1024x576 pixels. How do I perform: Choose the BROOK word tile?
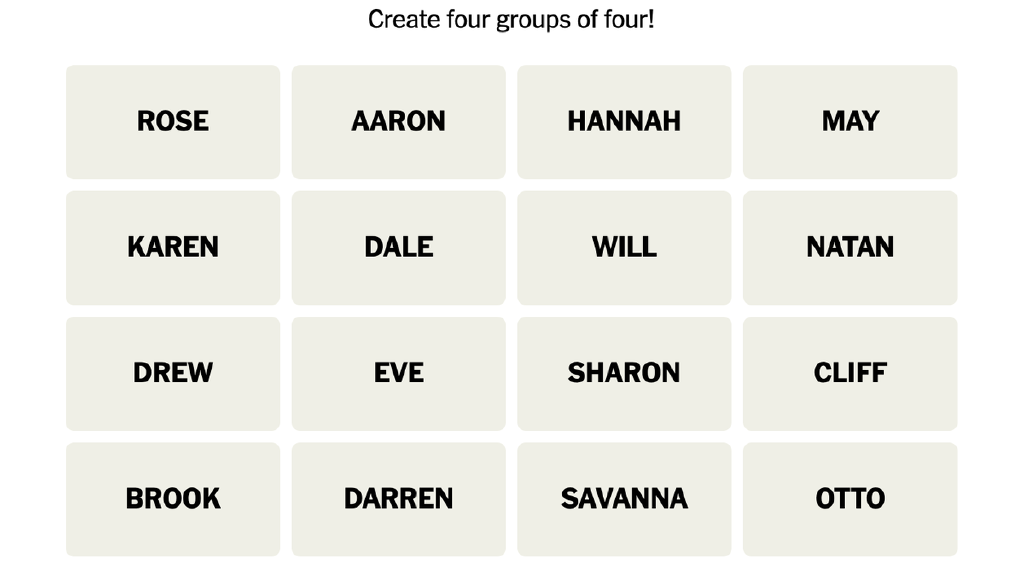tap(173, 499)
